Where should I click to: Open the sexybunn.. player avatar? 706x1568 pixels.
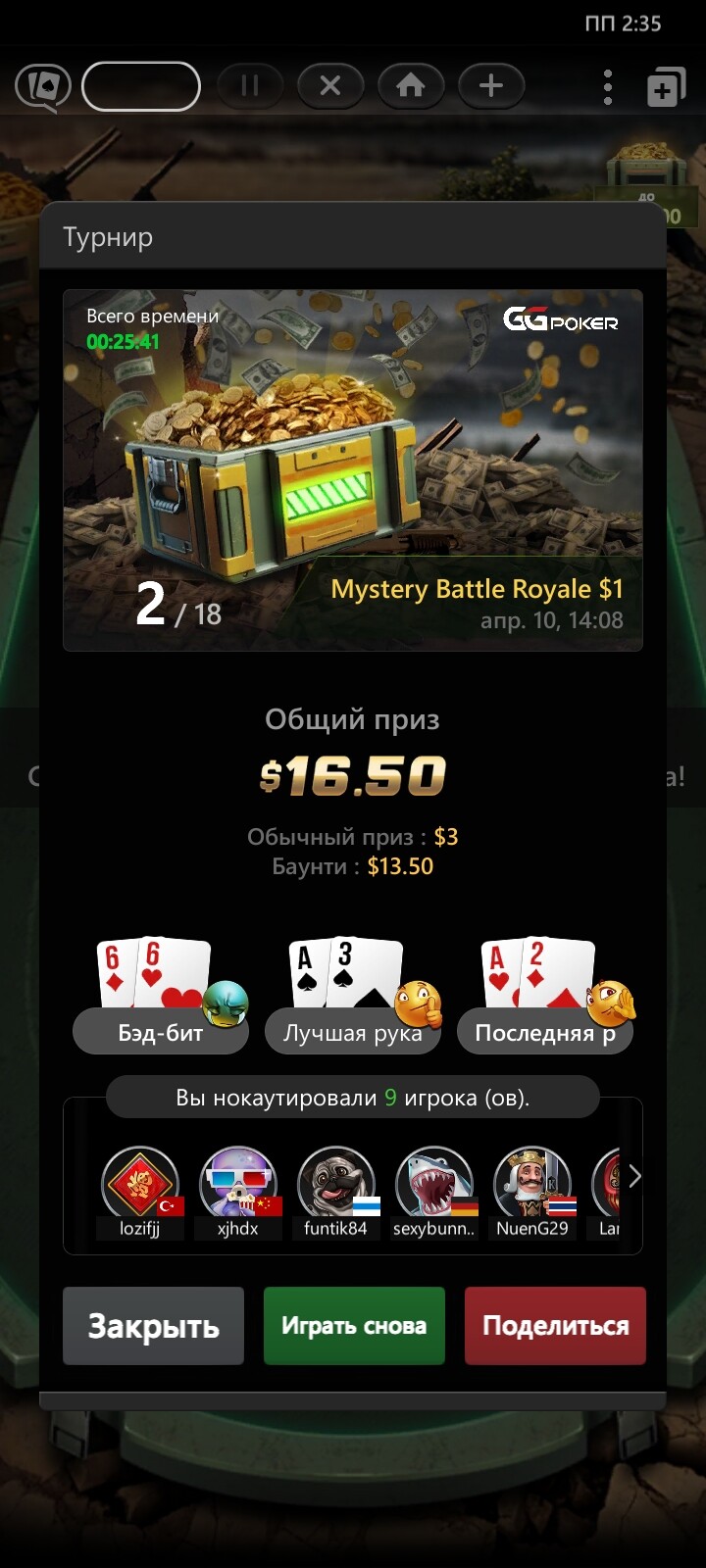click(433, 1183)
